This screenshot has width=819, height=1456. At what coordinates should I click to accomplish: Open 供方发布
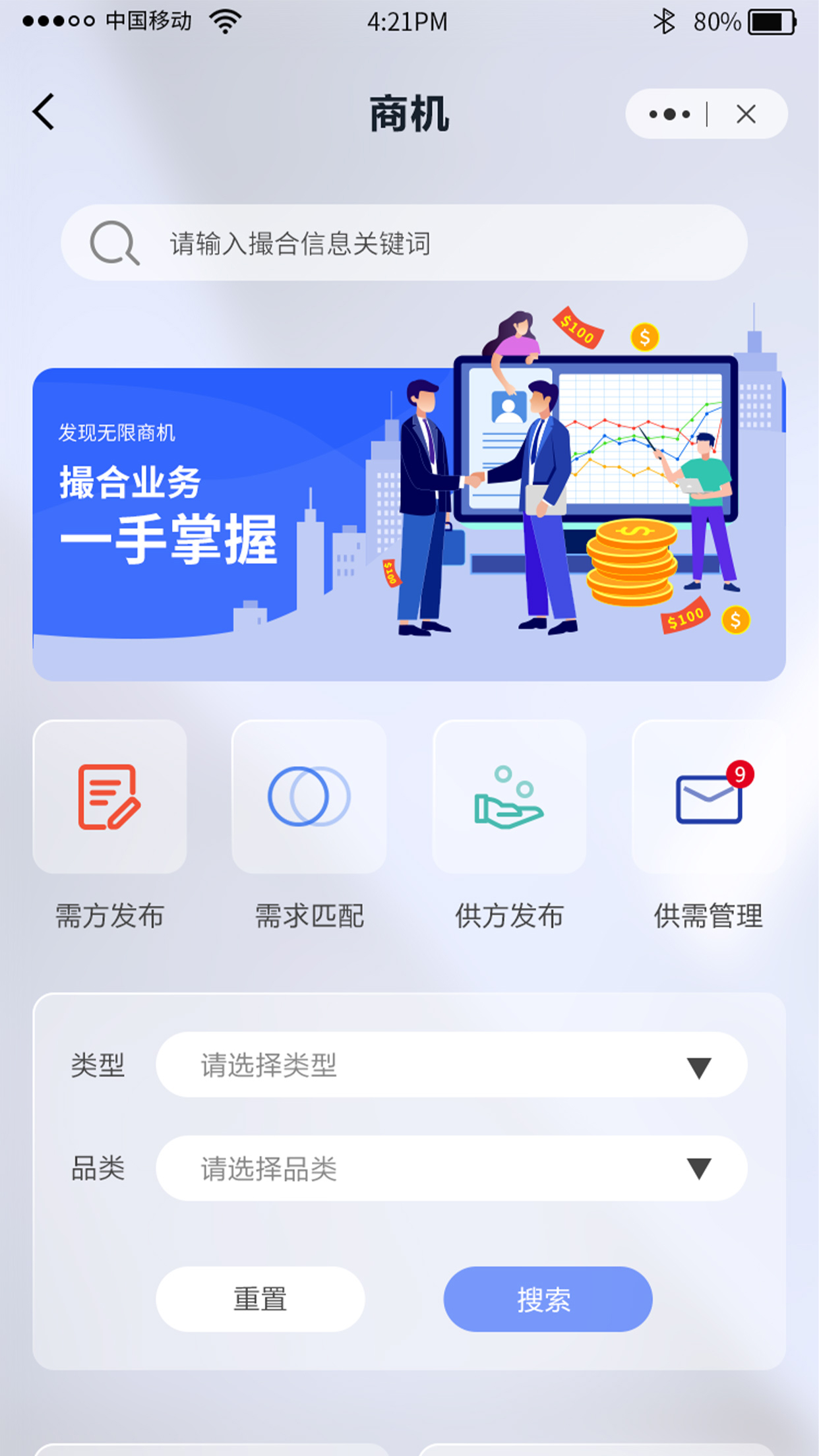pyautogui.click(x=509, y=797)
